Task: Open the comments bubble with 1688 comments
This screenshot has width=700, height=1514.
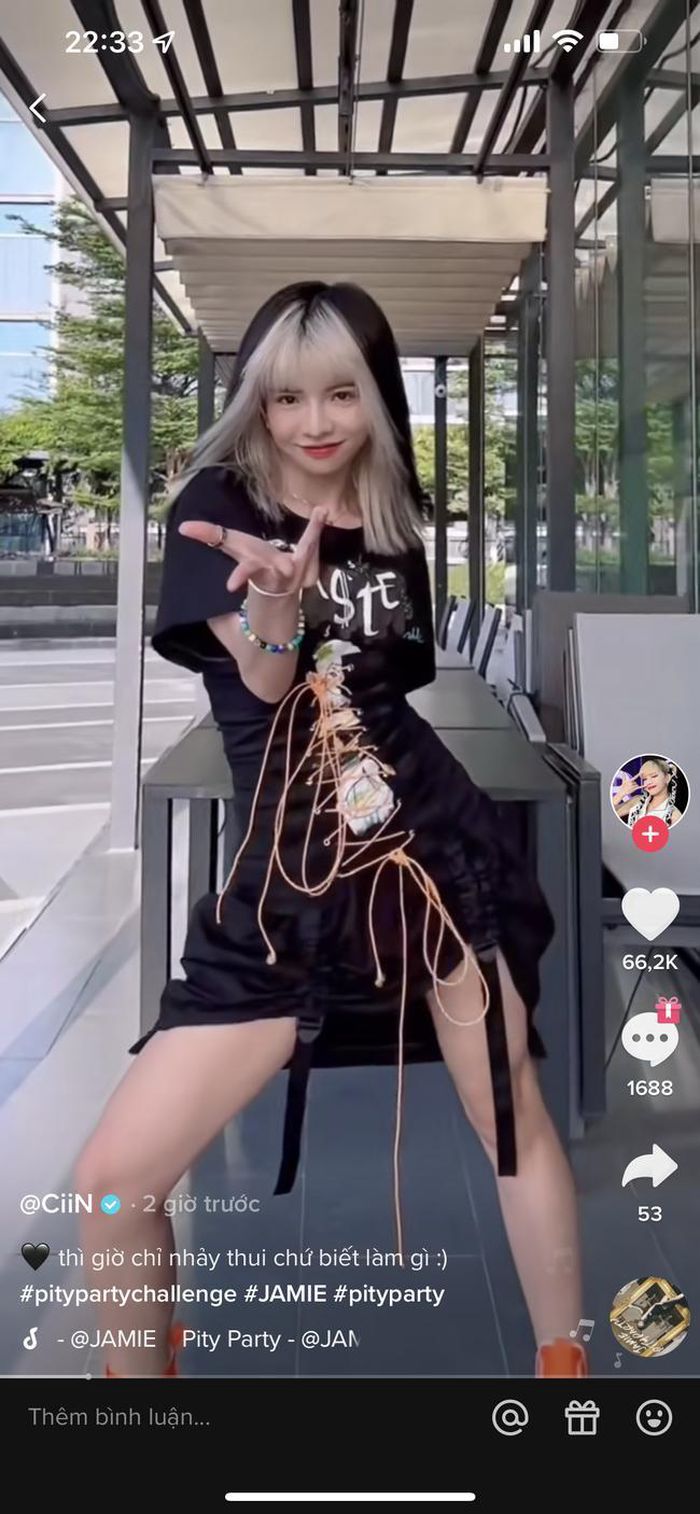Action: click(650, 1038)
